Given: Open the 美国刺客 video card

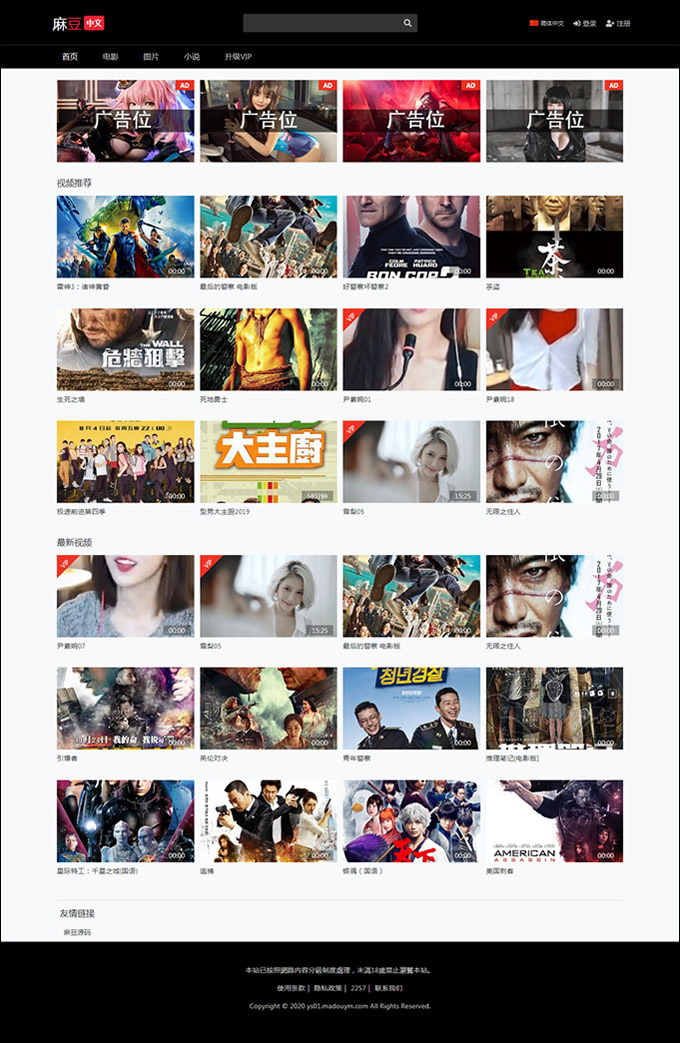Looking at the screenshot, I should [x=554, y=820].
